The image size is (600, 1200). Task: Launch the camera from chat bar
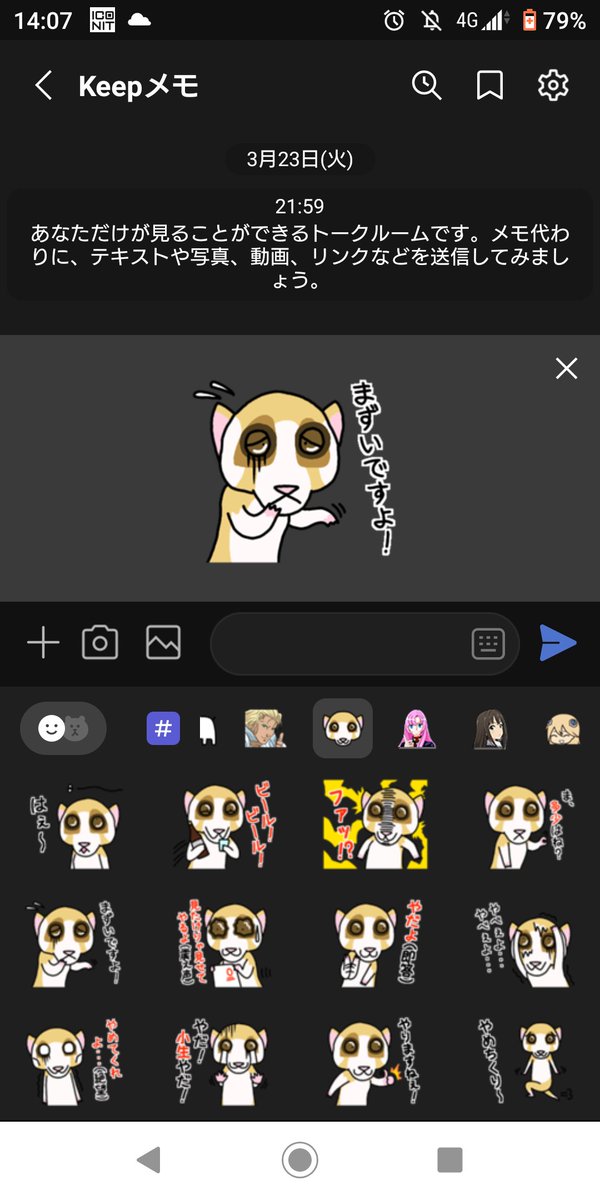tap(100, 643)
